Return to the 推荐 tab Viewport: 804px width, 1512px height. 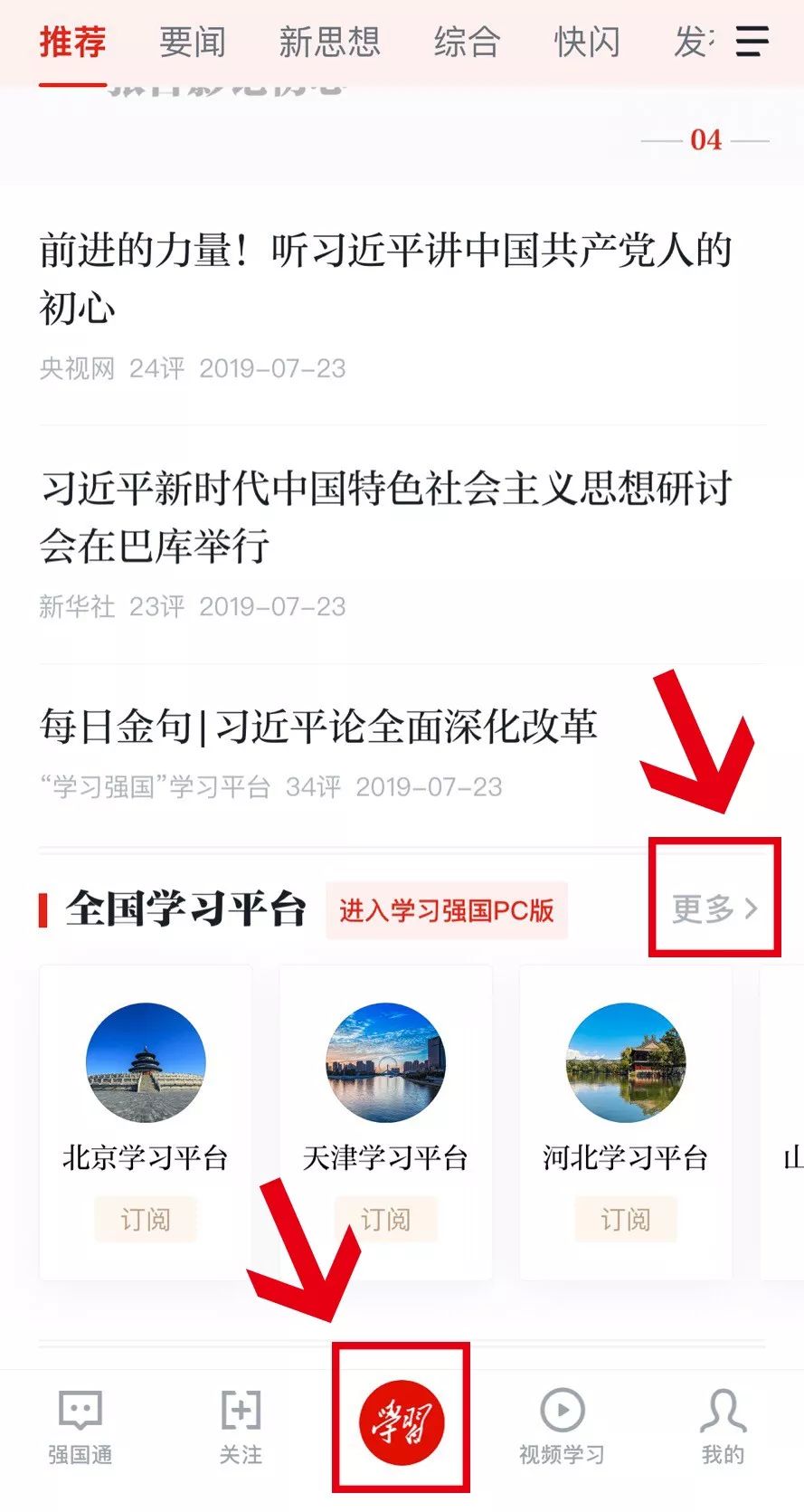(72, 42)
